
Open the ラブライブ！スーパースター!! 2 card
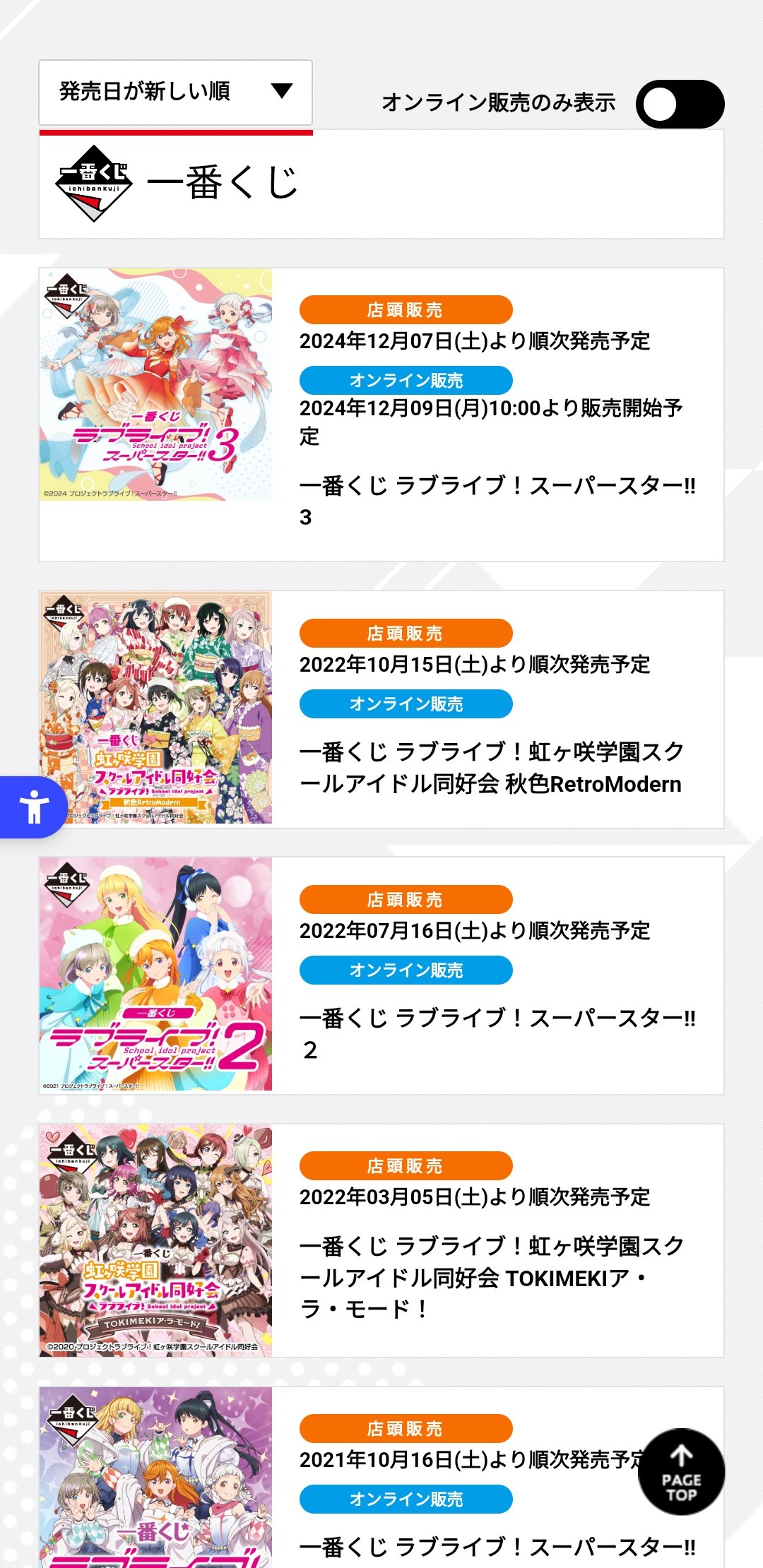[x=381, y=975]
